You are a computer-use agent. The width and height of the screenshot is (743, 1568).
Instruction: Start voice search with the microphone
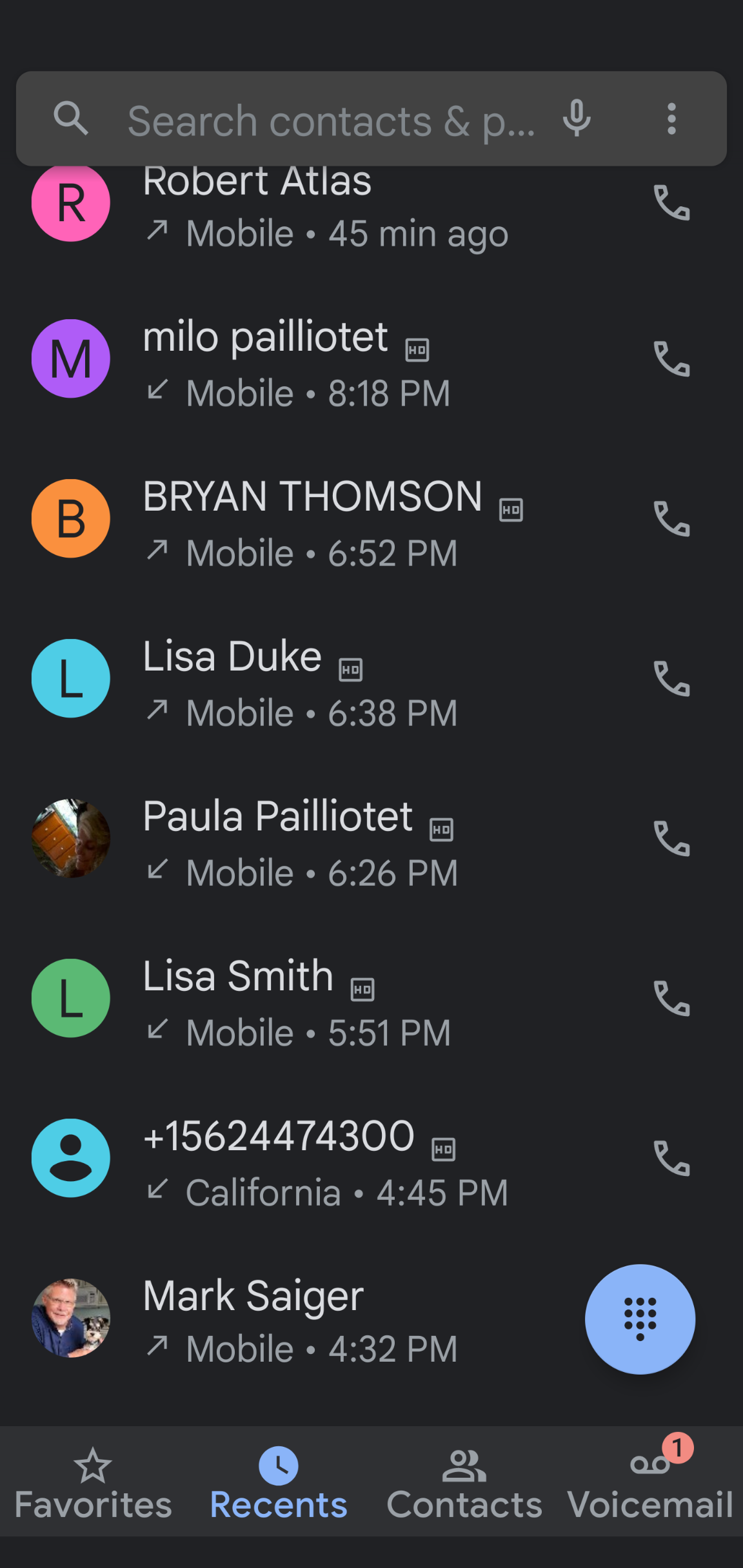pos(576,119)
